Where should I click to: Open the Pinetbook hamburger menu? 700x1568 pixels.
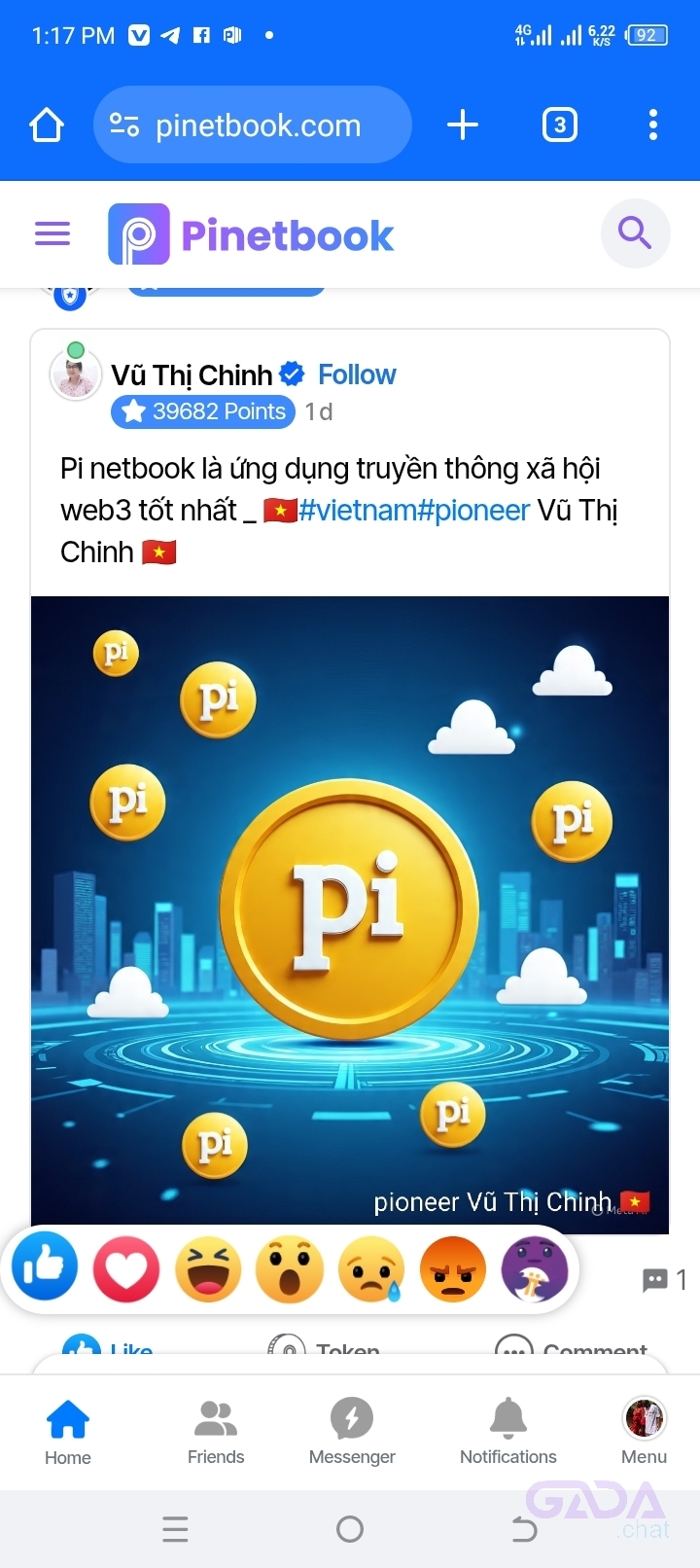pyautogui.click(x=52, y=234)
